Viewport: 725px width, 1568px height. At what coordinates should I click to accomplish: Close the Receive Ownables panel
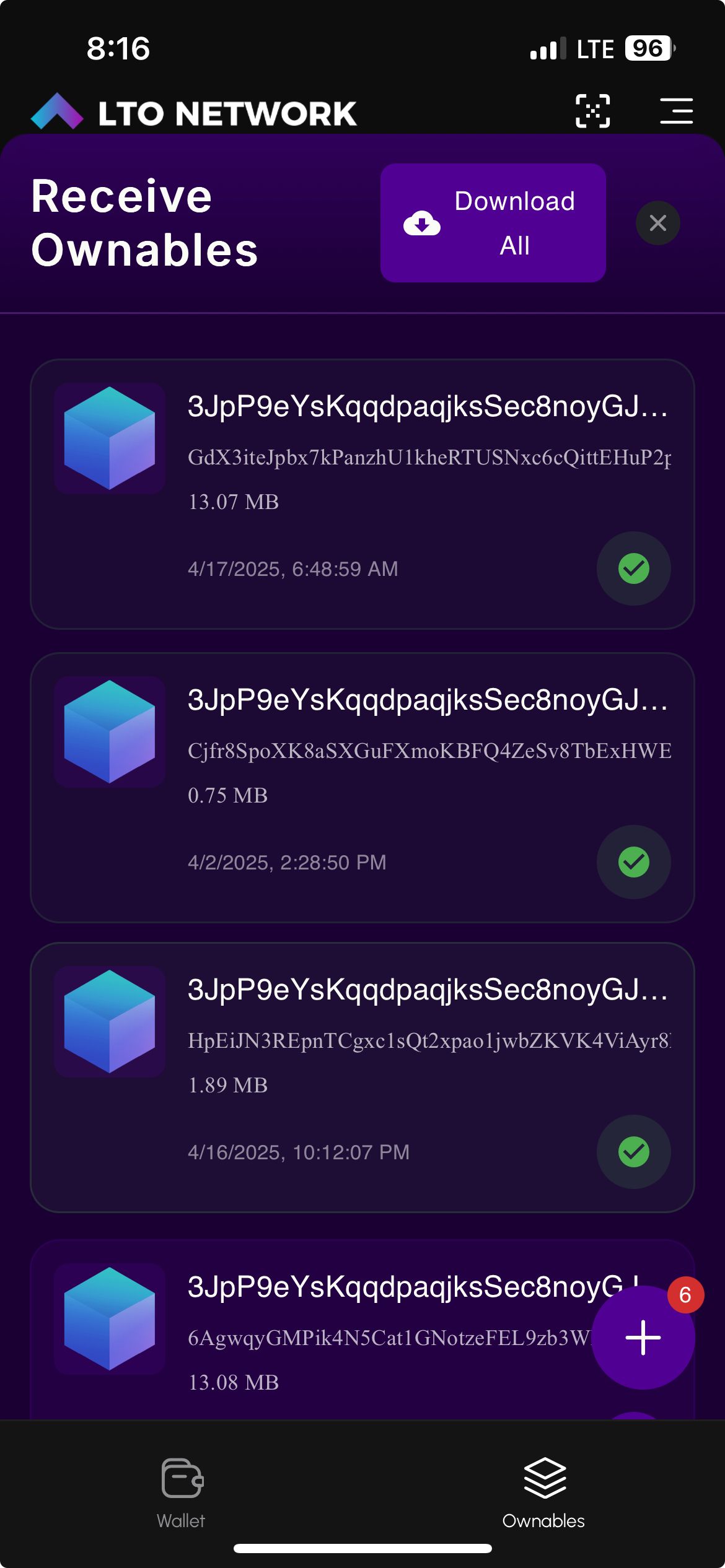657,223
